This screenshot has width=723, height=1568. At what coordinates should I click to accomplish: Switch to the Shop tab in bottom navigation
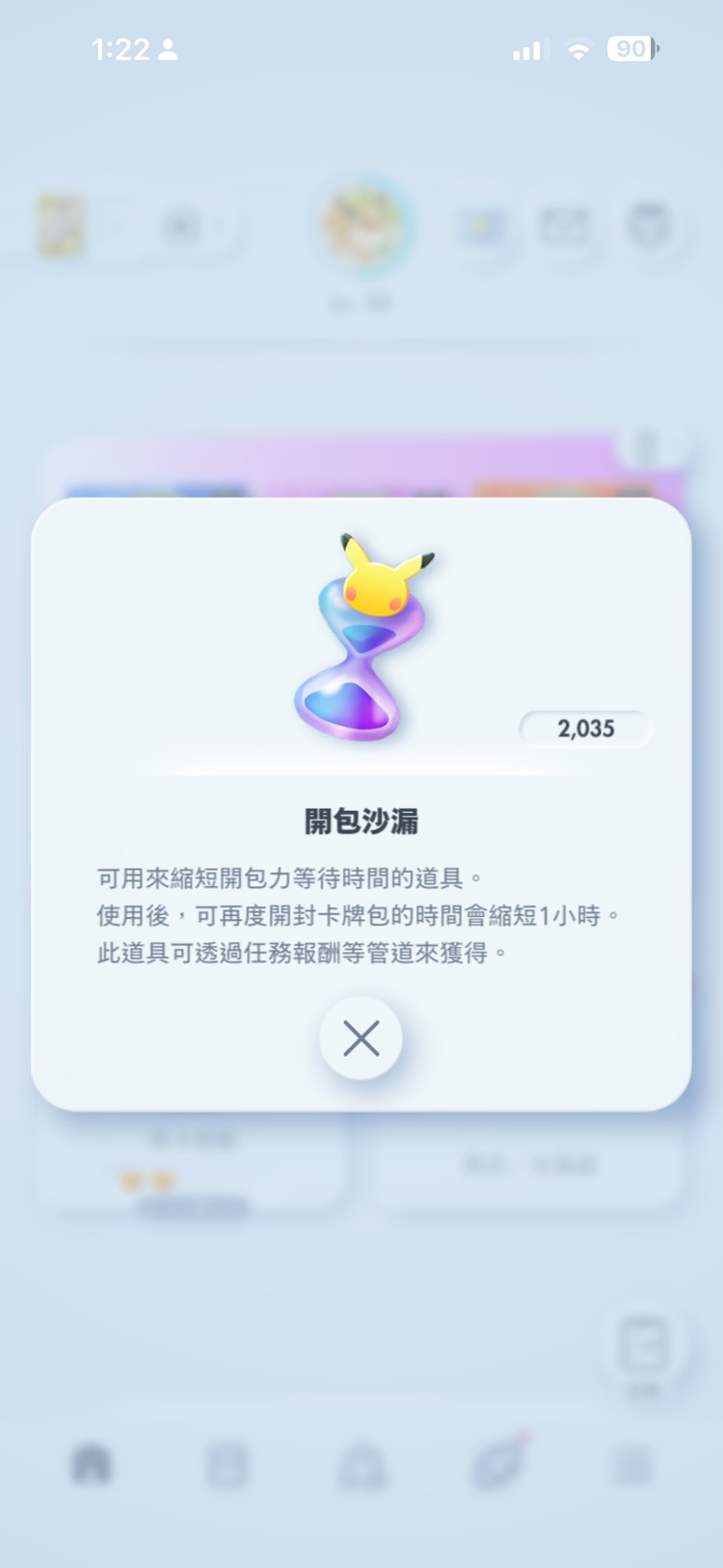pyautogui.click(x=361, y=1466)
